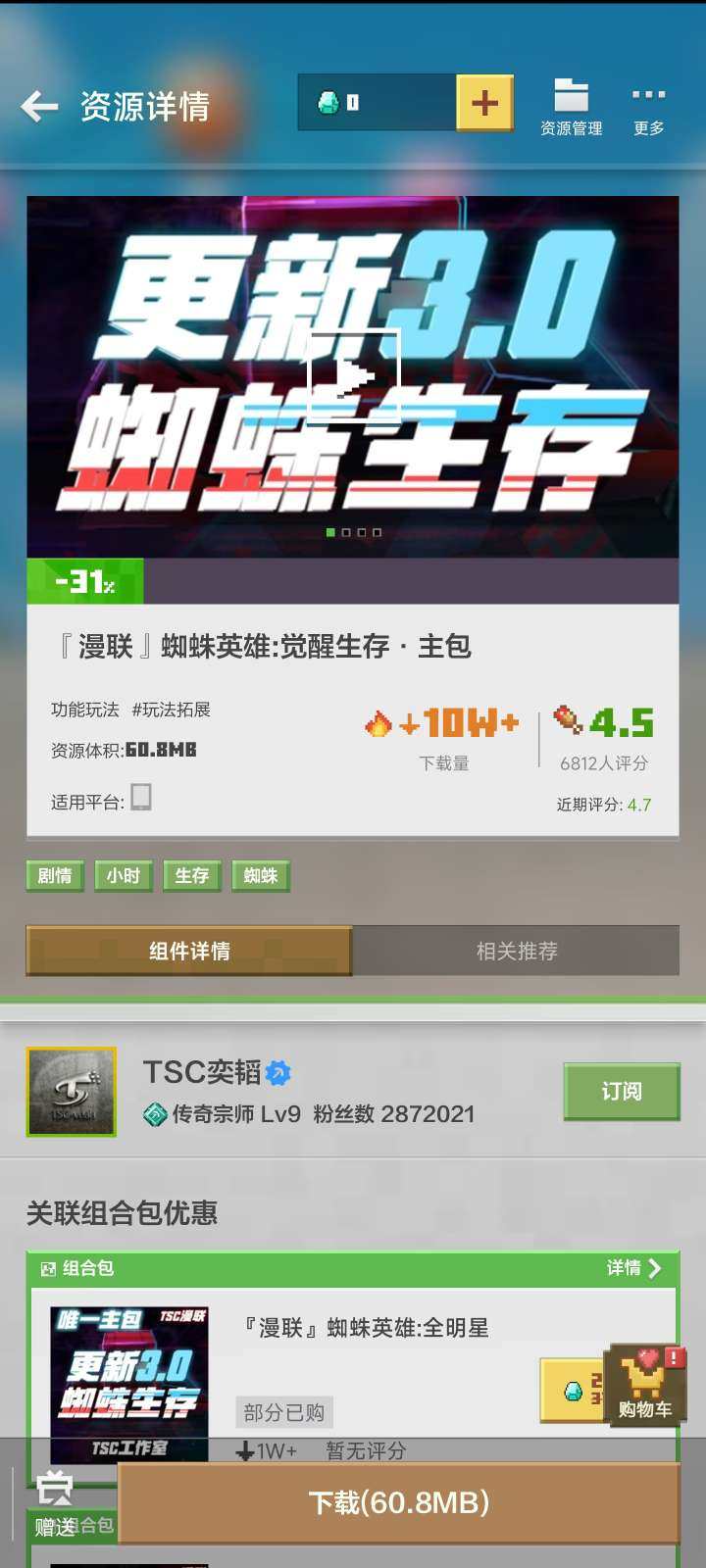This screenshot has height=1568, width=706.
Task: Open the 更多 three-dot menu
Action: click(x=647, y=97)
